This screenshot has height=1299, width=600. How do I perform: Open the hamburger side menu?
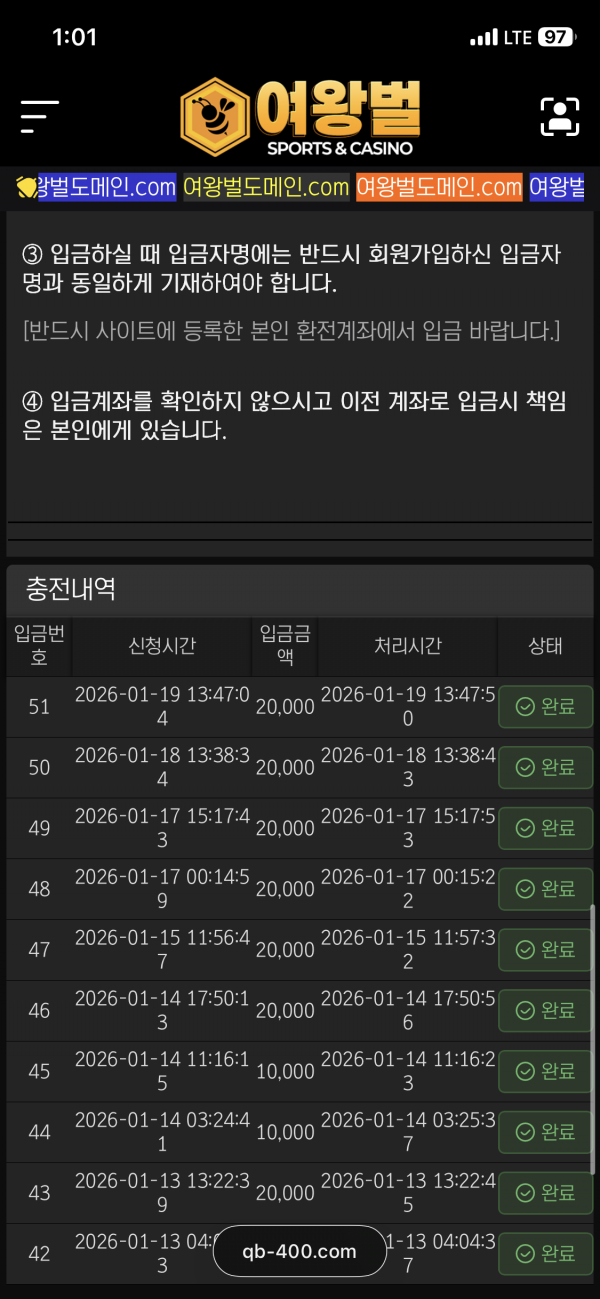40,117
